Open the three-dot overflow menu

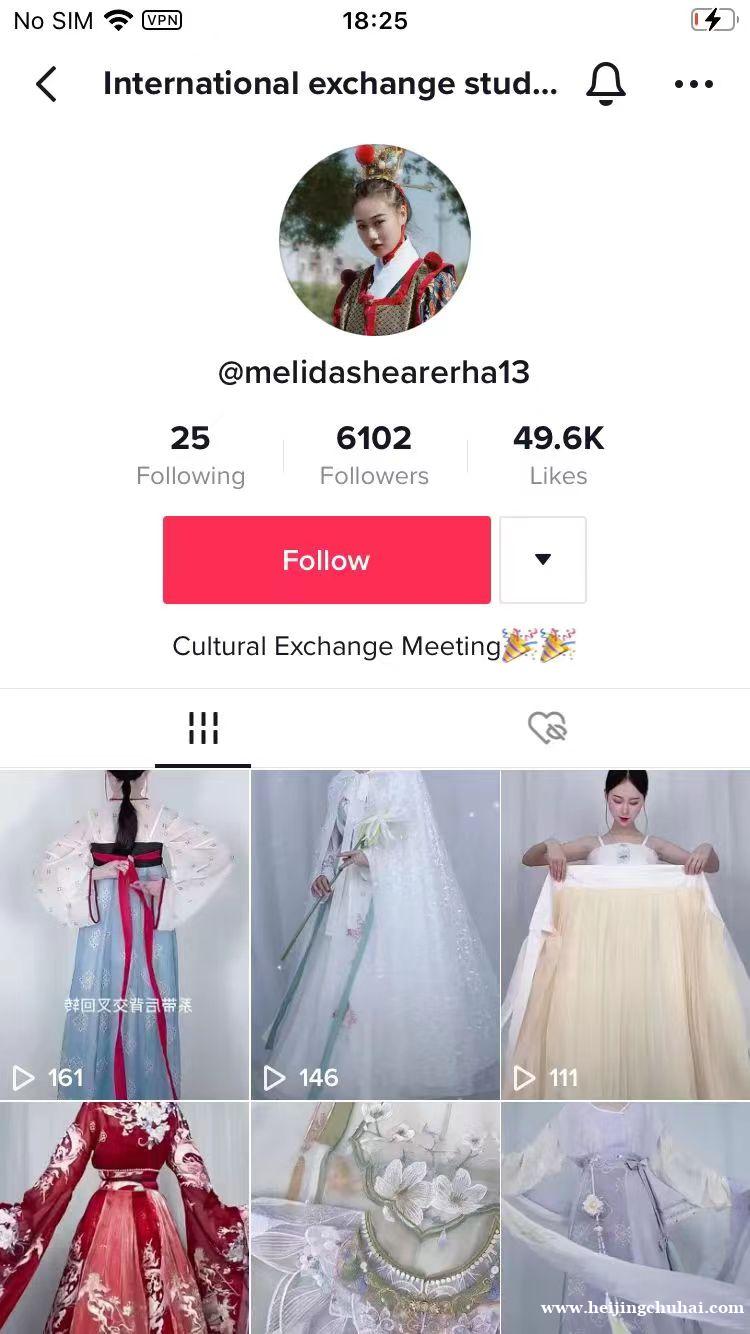pos(693,84)
